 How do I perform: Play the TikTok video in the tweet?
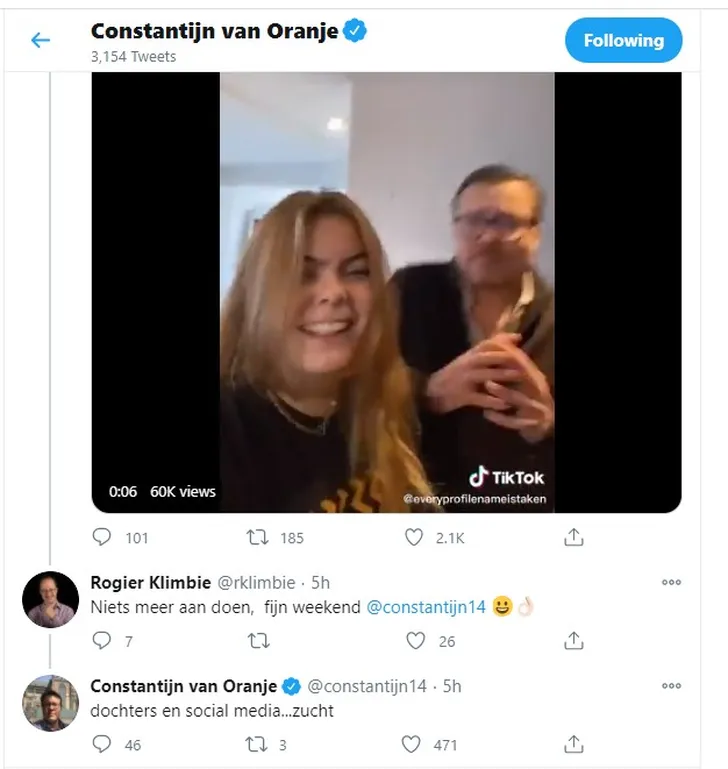386,292
